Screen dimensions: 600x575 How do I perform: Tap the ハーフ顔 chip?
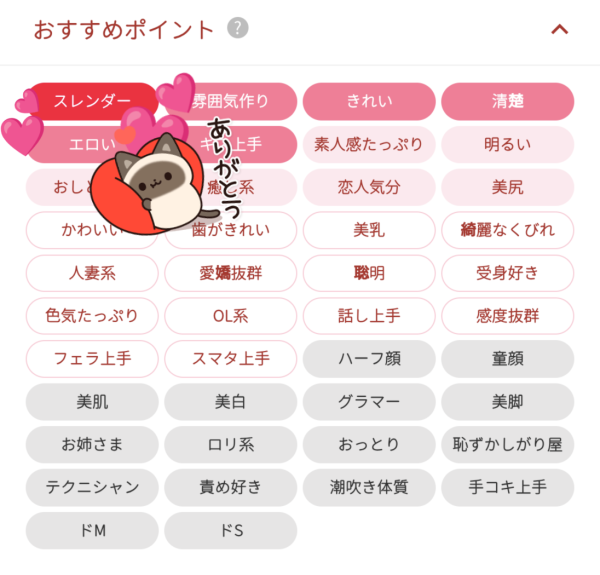coord(369,359)
